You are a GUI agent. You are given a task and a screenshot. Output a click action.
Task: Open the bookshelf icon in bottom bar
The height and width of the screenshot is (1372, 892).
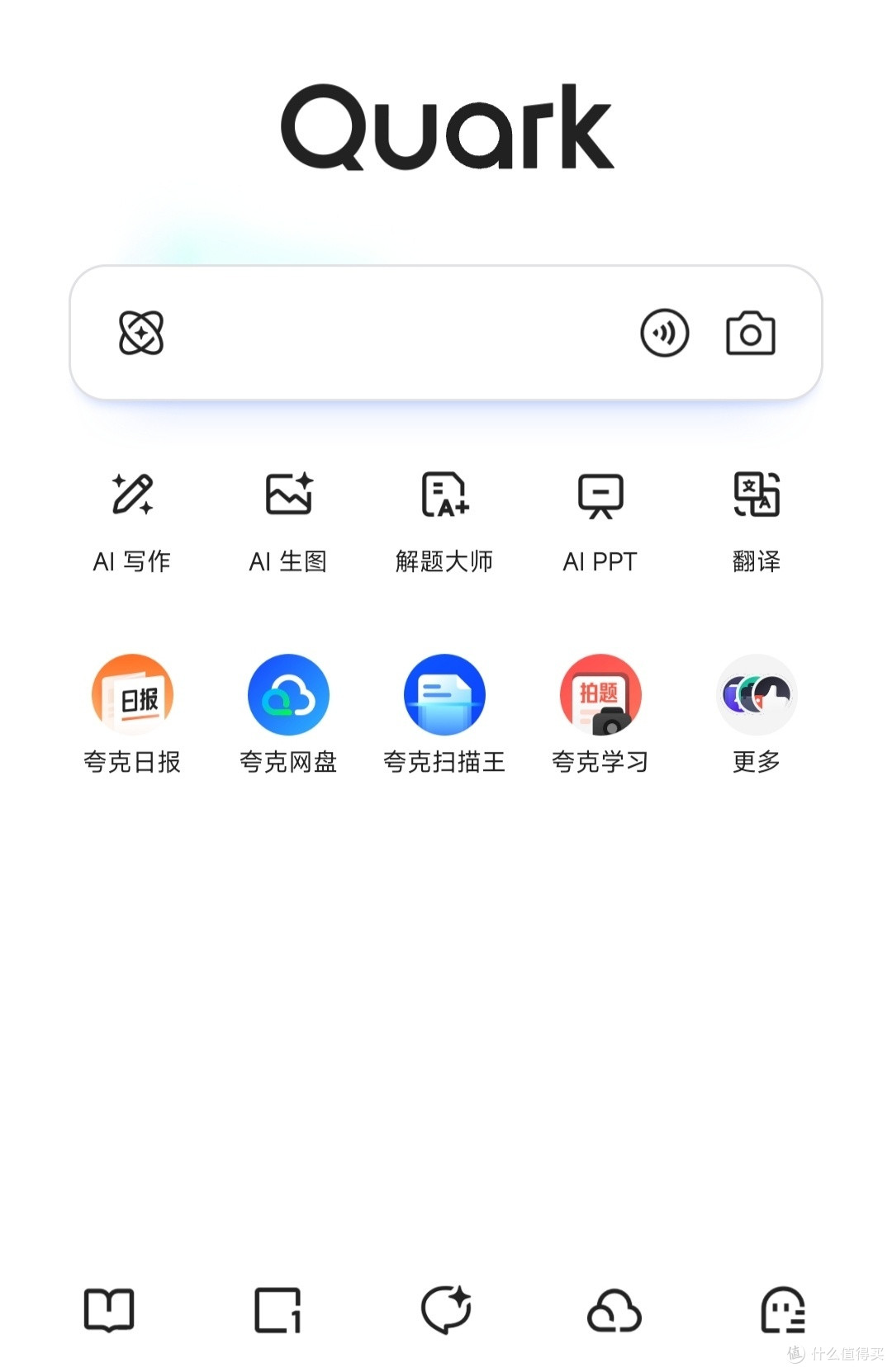click(x=109, y=1310)
